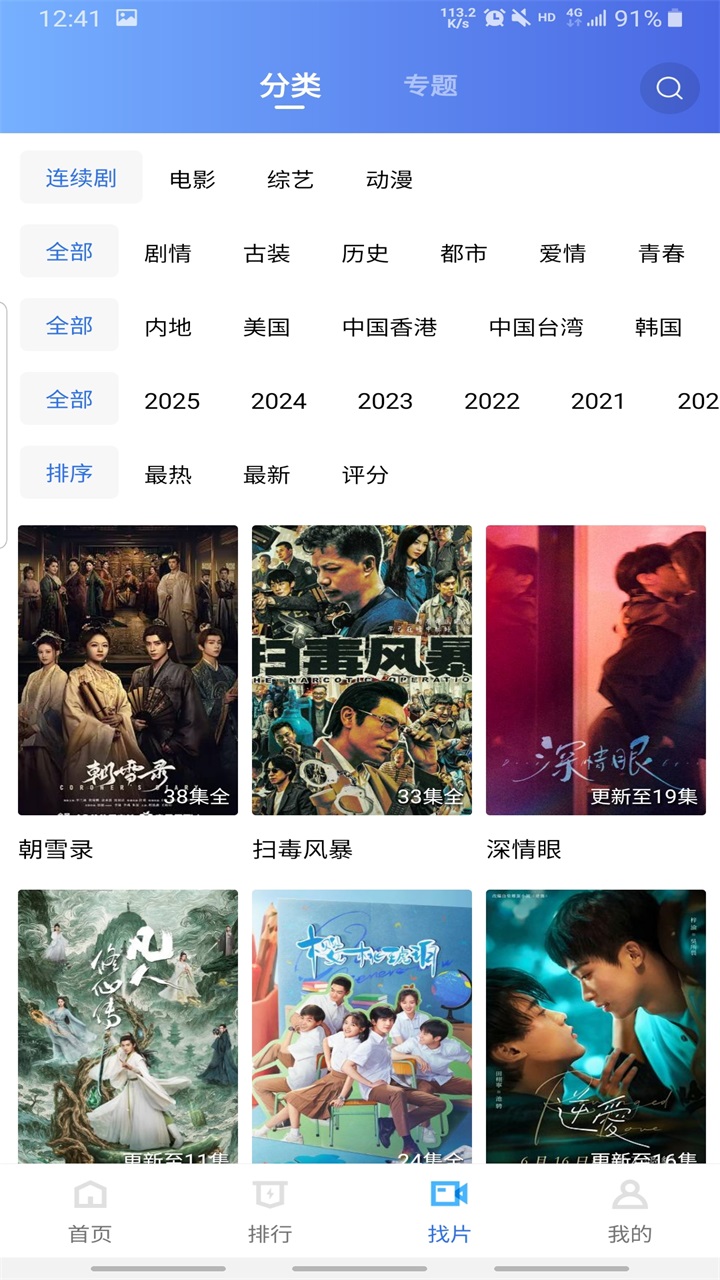
Task: Filter by 动漫 category
Action: (389, 180)
